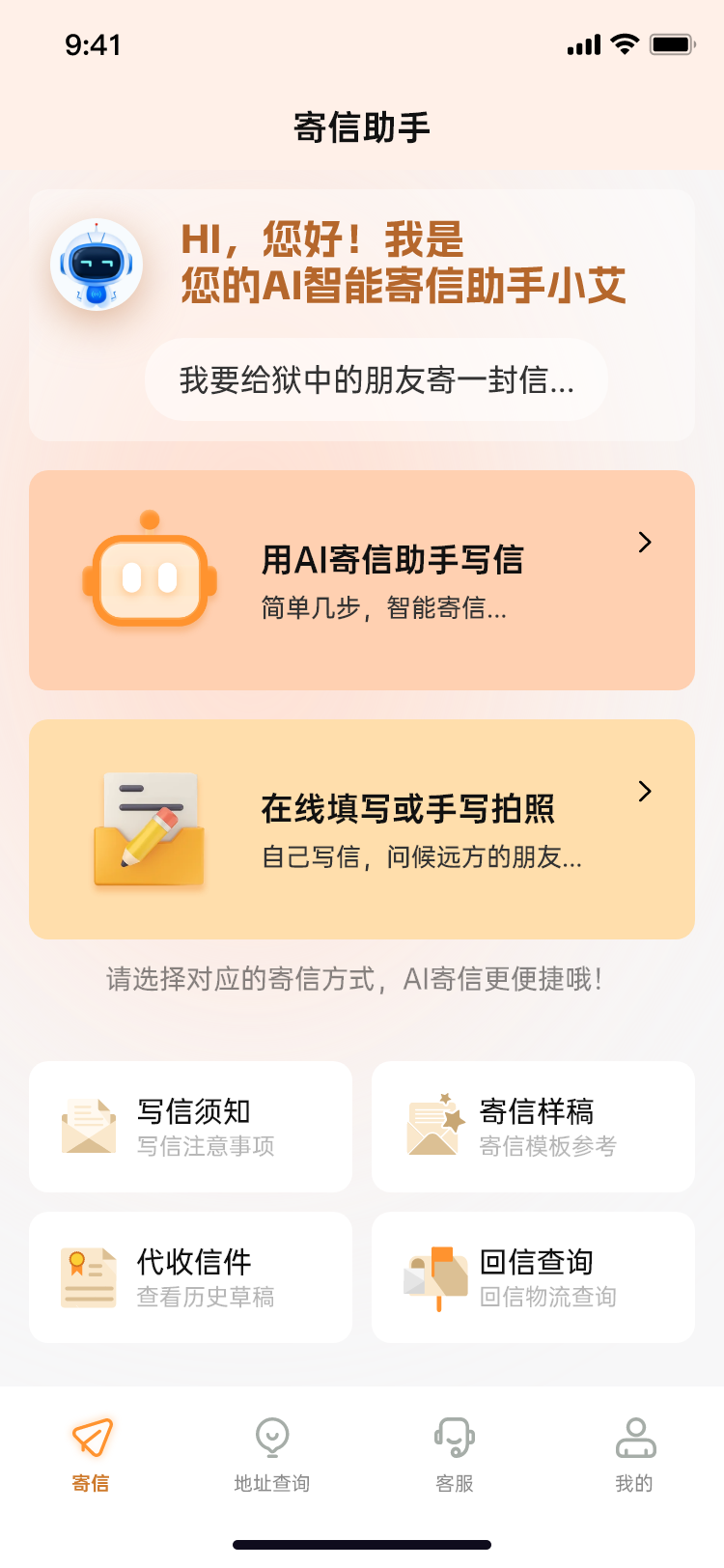View 寄信样稿 templates
This screenshot has height=1568, width=724.
pyautogui.click(x=533, y=1127)
